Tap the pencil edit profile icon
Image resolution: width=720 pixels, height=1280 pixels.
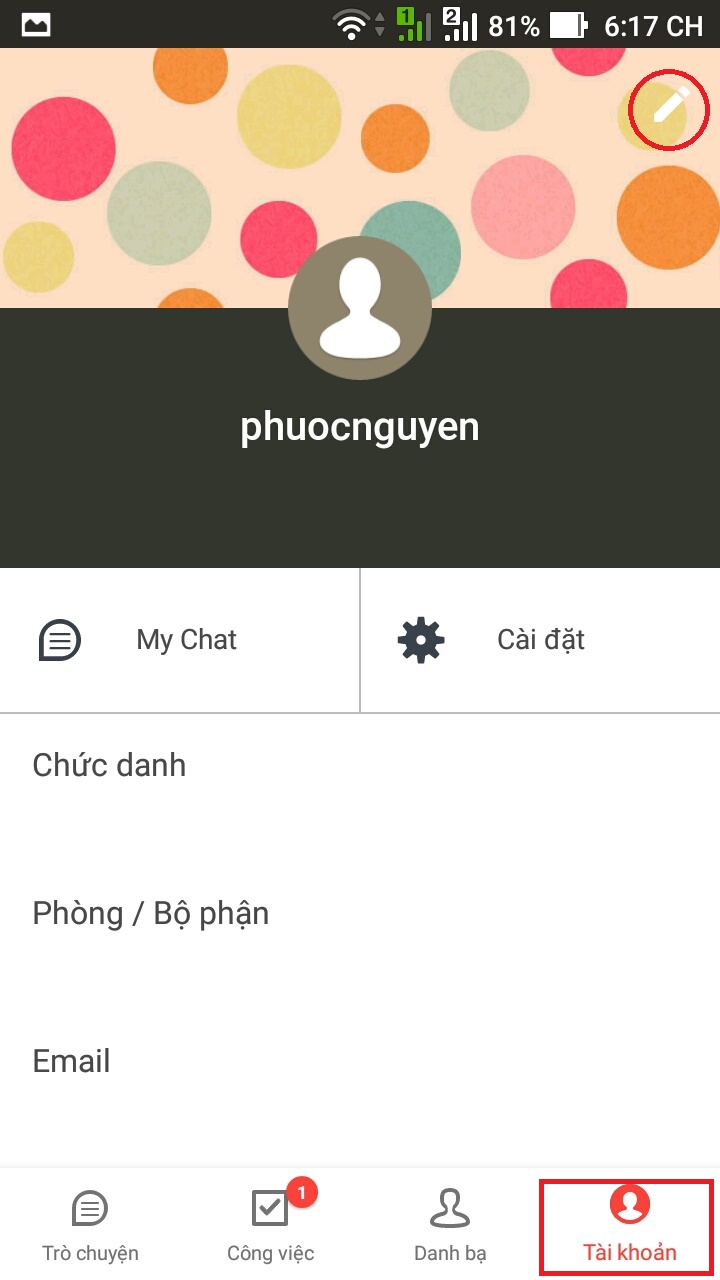point(670,105)
